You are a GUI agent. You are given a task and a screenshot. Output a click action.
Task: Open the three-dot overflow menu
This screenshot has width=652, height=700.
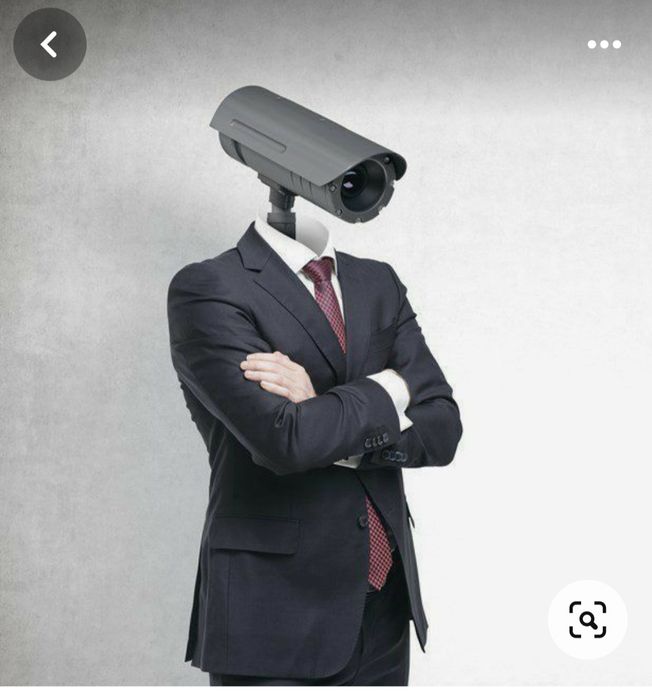pyautogui.click(x=604, y=44)
